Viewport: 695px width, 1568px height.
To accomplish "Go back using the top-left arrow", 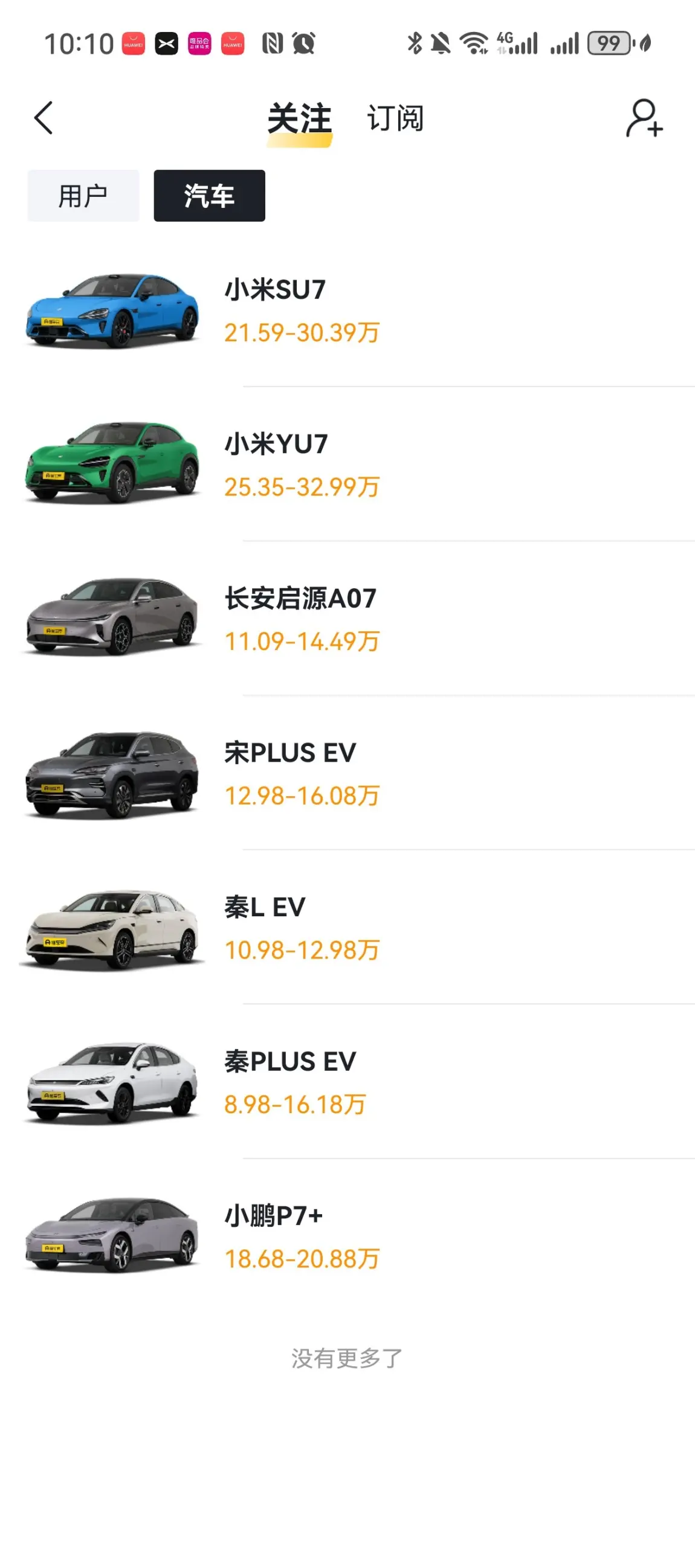I will [44, 117].
